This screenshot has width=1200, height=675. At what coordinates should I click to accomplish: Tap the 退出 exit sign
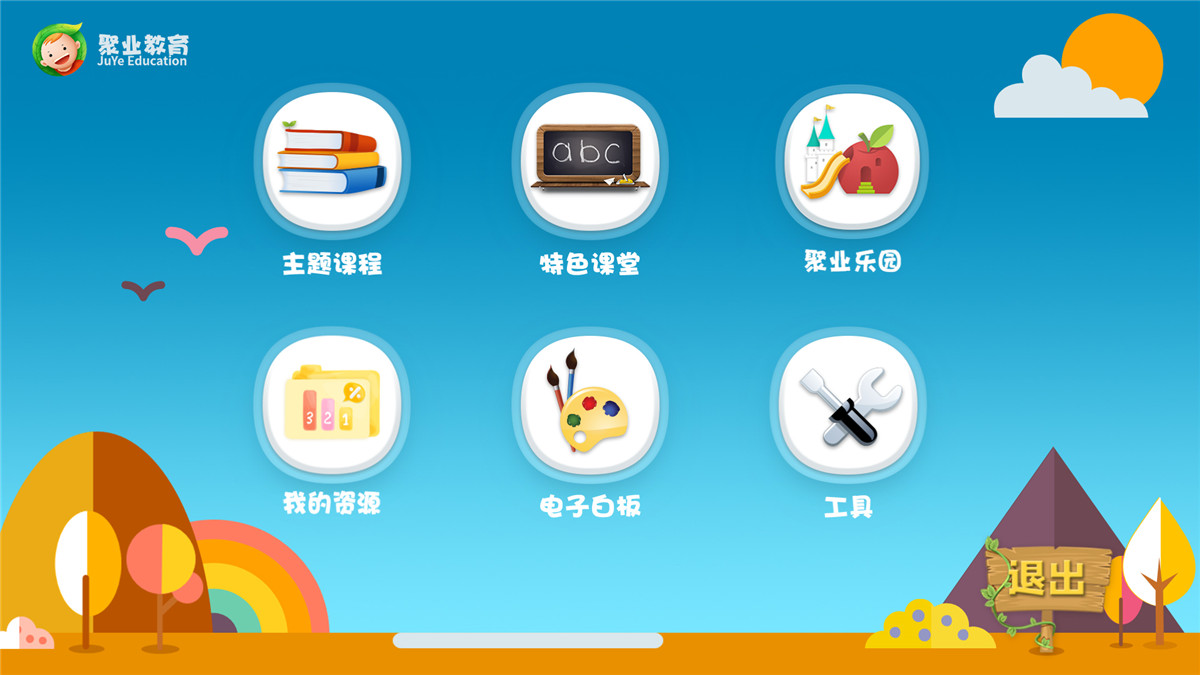1047,577
